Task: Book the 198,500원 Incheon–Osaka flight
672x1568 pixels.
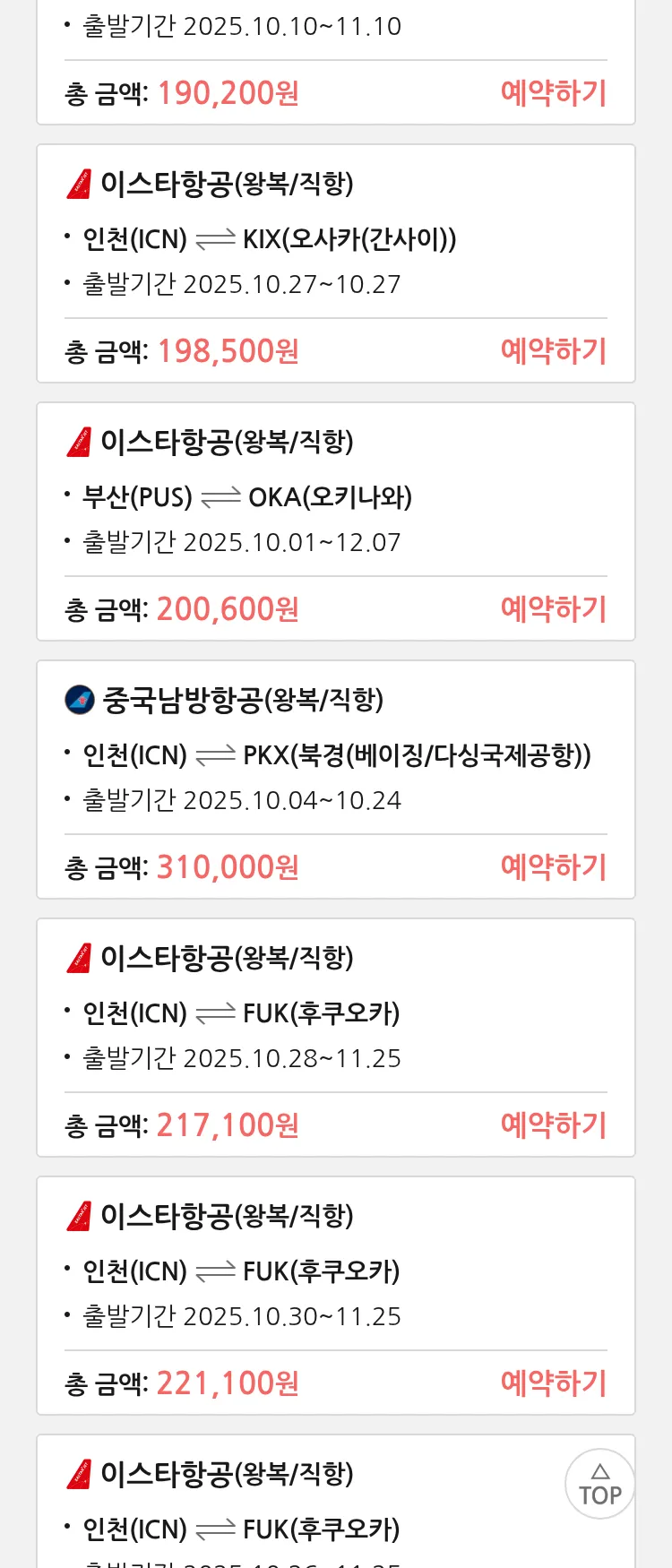Action: pyautogui.click(x=553, y=351)
